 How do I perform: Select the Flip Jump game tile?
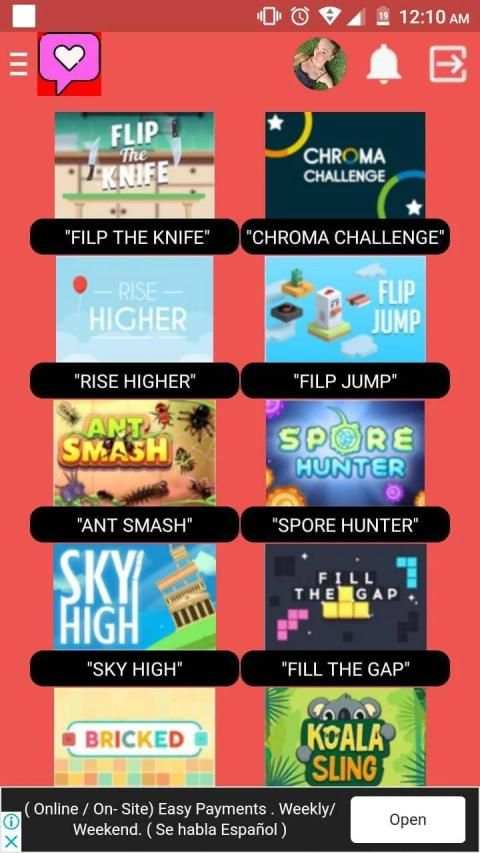click(x=345, y=310)
